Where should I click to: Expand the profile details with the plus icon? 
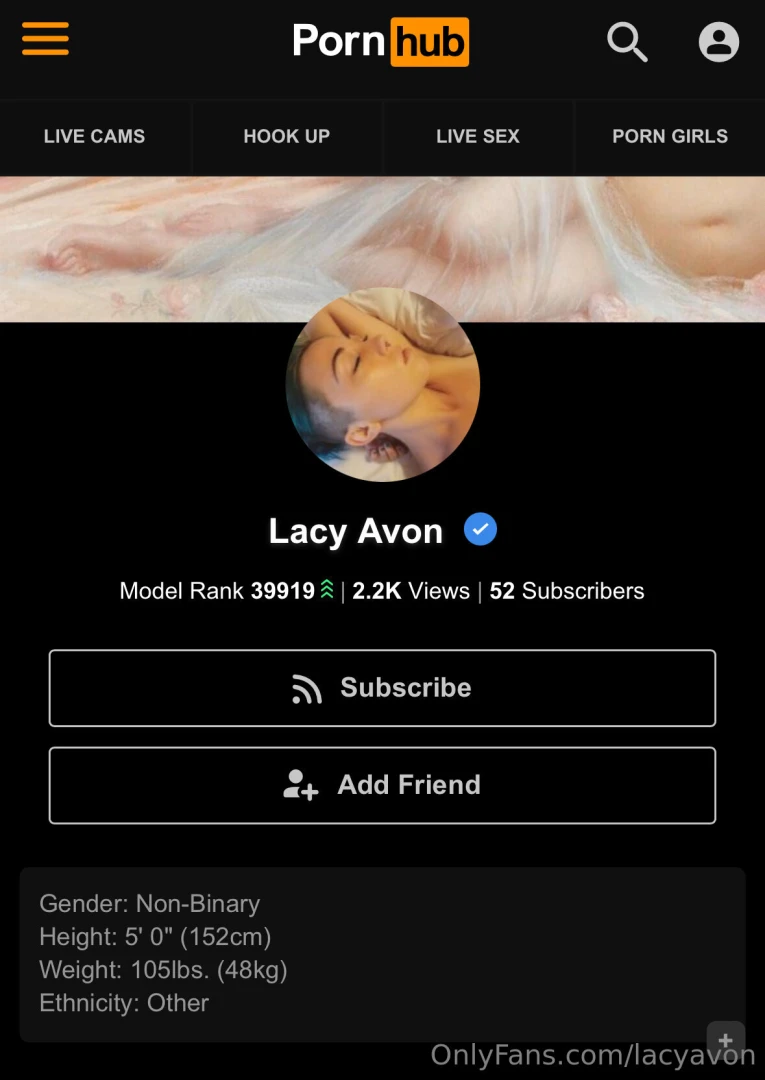[x=725, y=1040]
